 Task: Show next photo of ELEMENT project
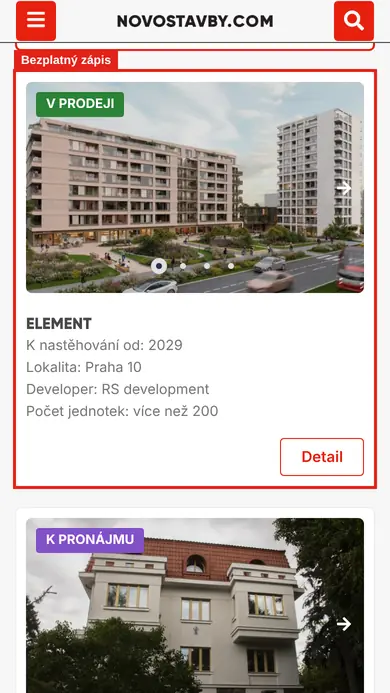[344, 188]
